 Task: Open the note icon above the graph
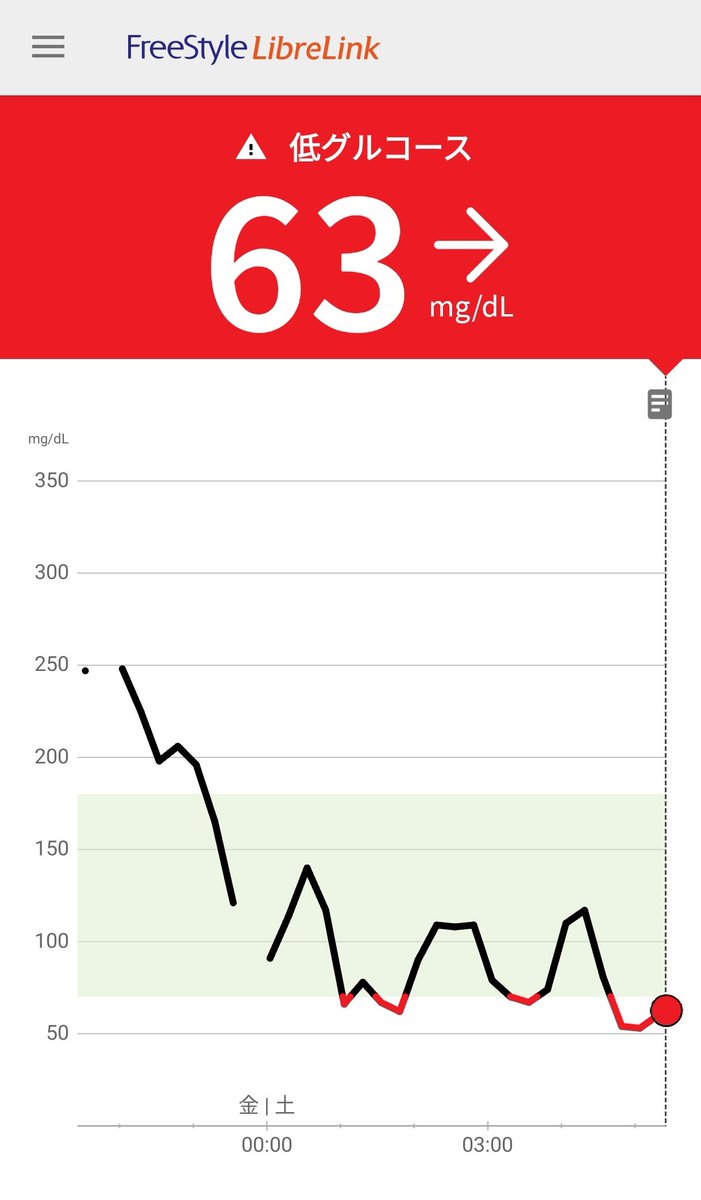click(x=660, y=404)
